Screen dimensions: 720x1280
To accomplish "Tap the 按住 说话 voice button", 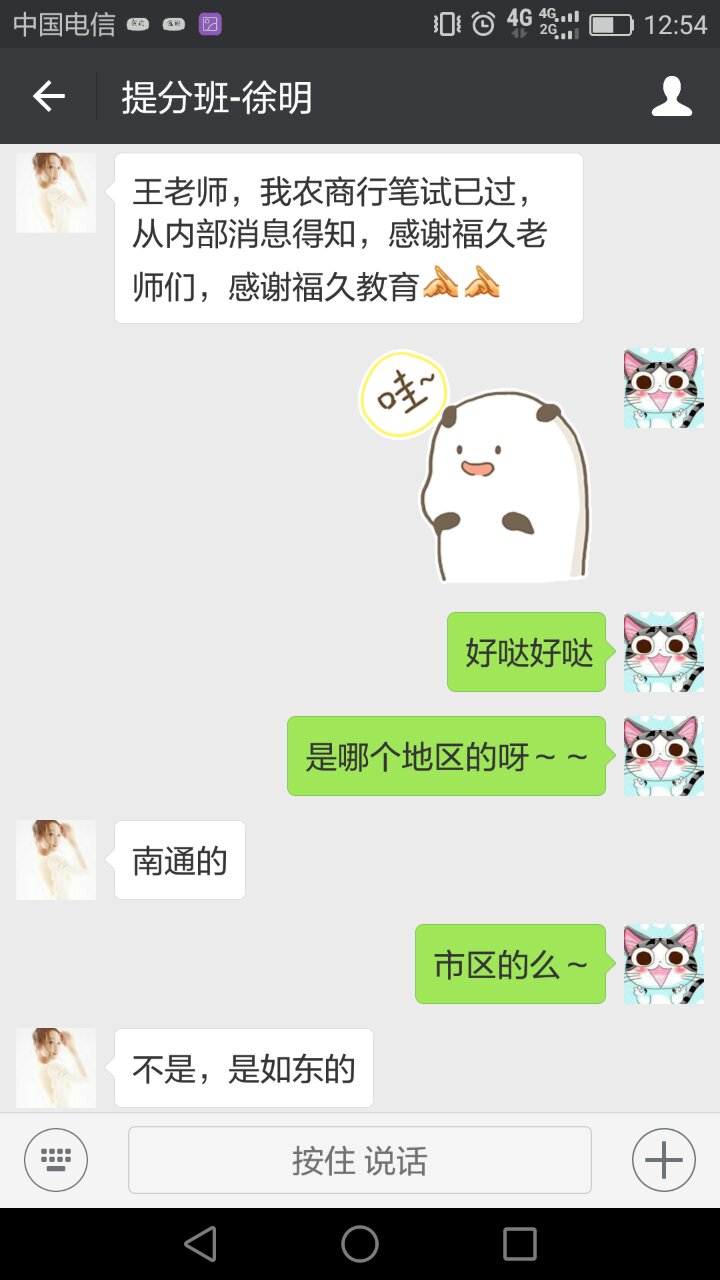I will pyautogui.click(x=360, y=1160).
